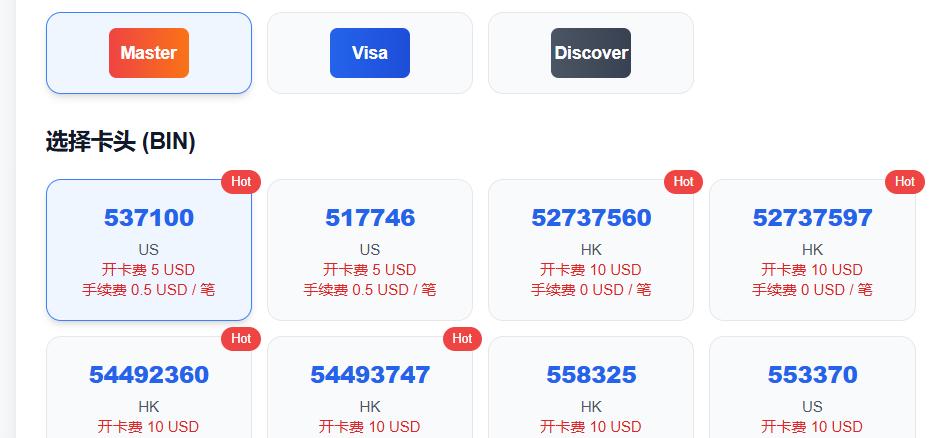Select the 558325 HK BIN
The height and width of the screenshot is (438, 930).
[x=591, y=390]
